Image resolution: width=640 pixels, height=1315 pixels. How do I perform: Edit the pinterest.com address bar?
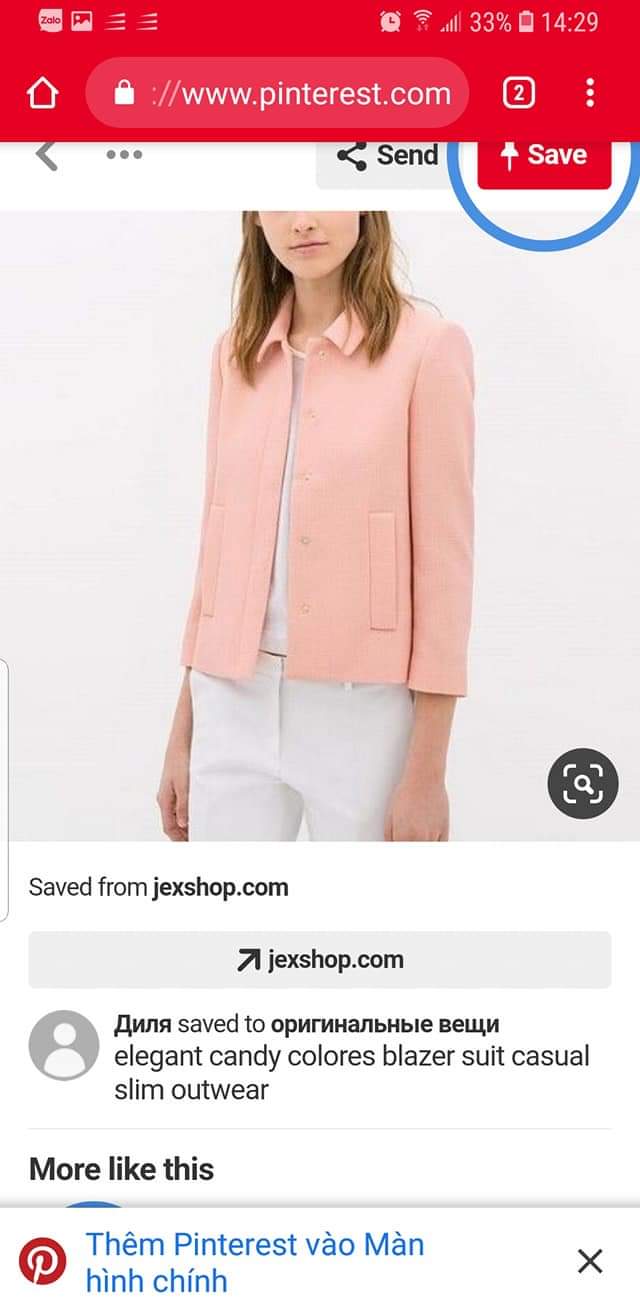[290, 94]
